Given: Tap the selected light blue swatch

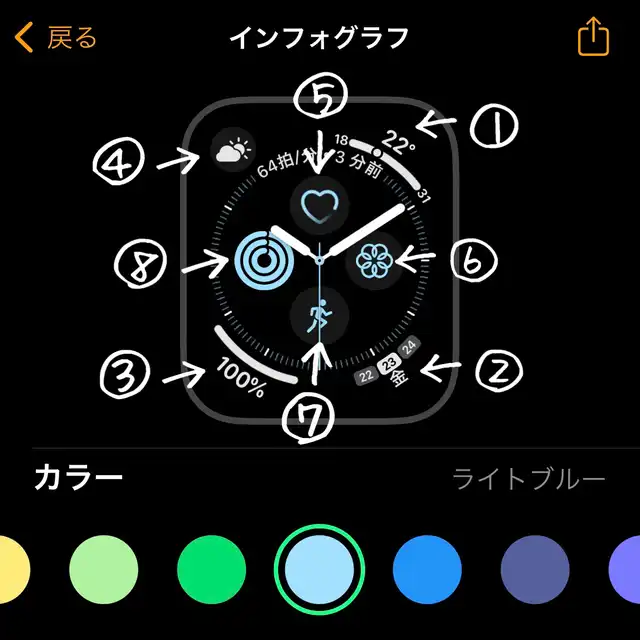Looking at the screenshot, I should (319, 569).
